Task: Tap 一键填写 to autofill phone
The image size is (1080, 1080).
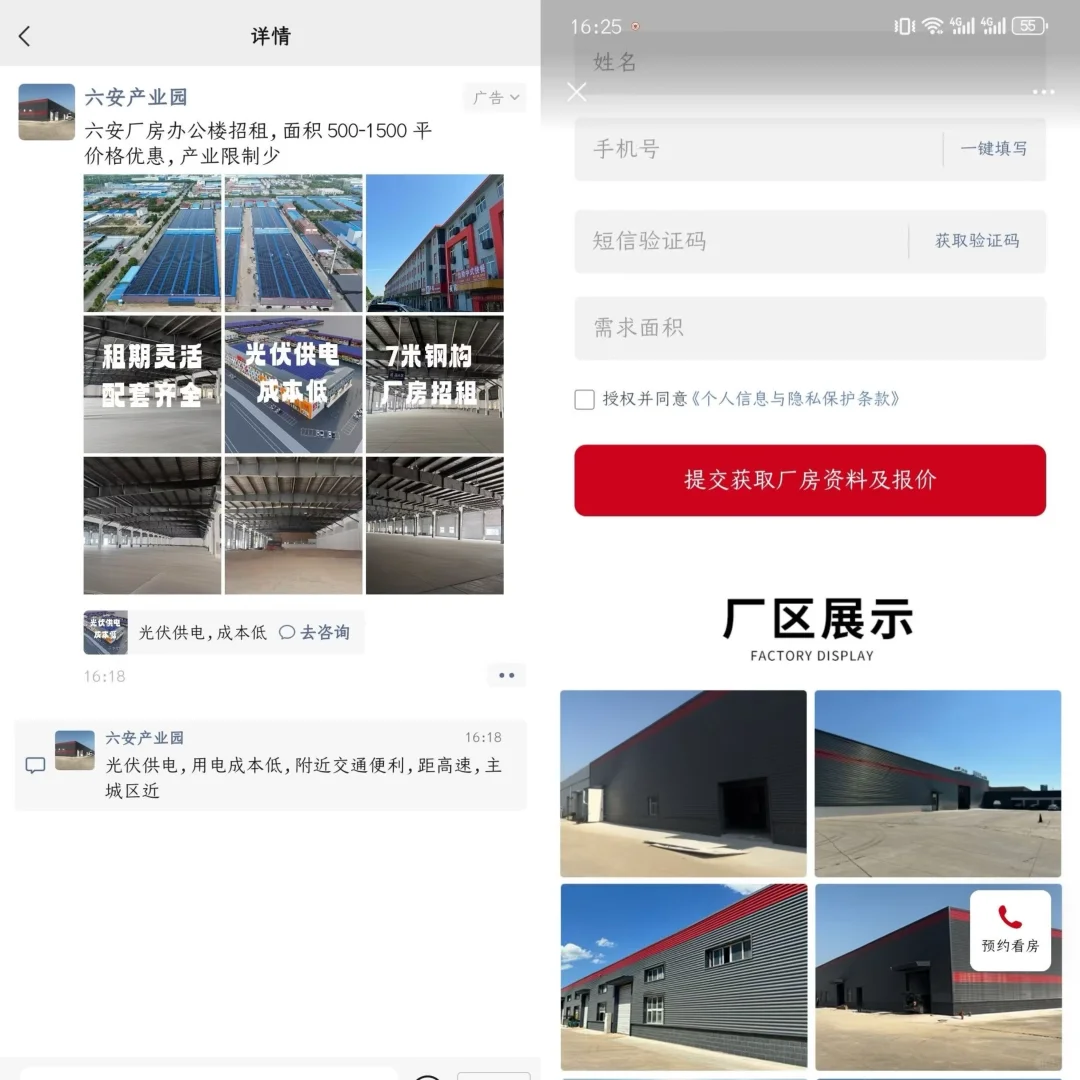Action: point(993,149)
